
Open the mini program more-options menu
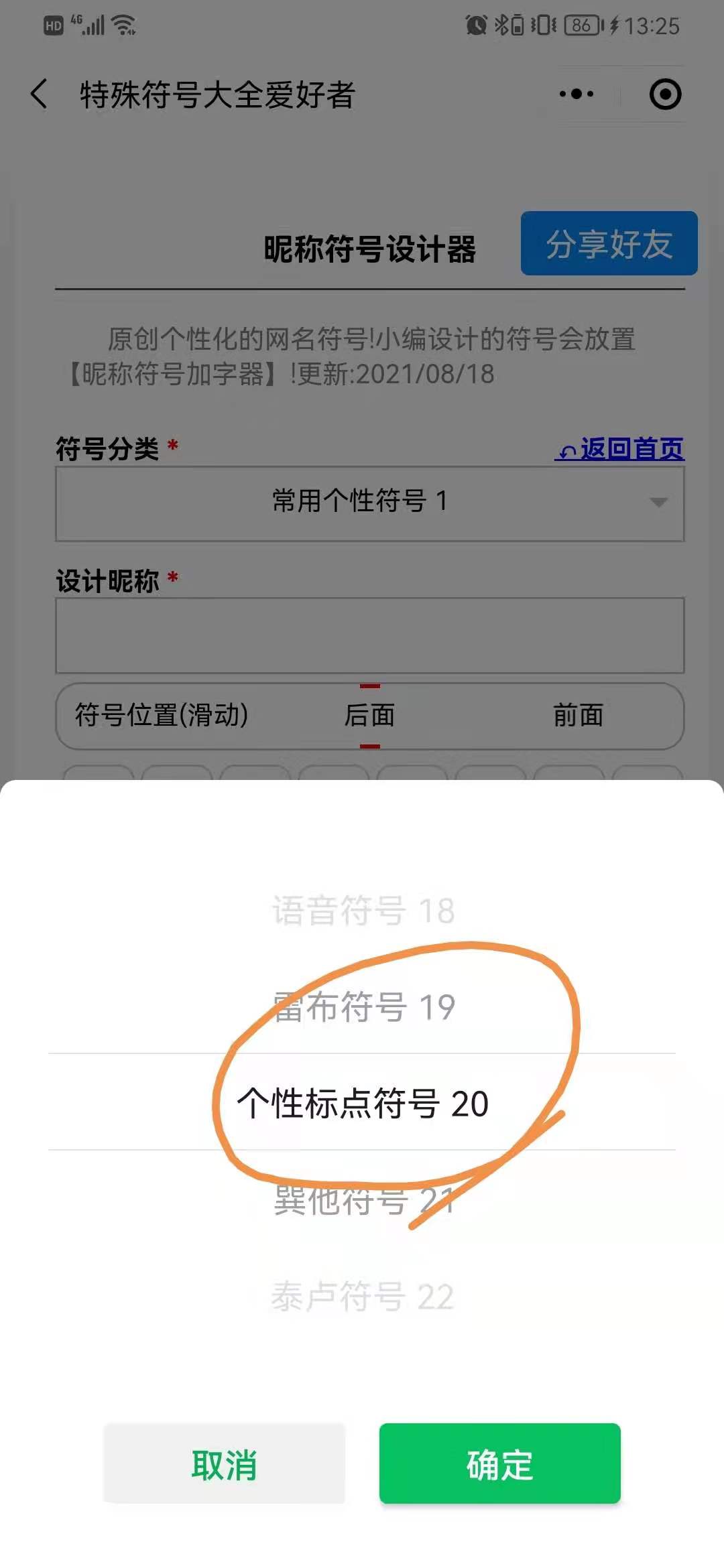577,94
